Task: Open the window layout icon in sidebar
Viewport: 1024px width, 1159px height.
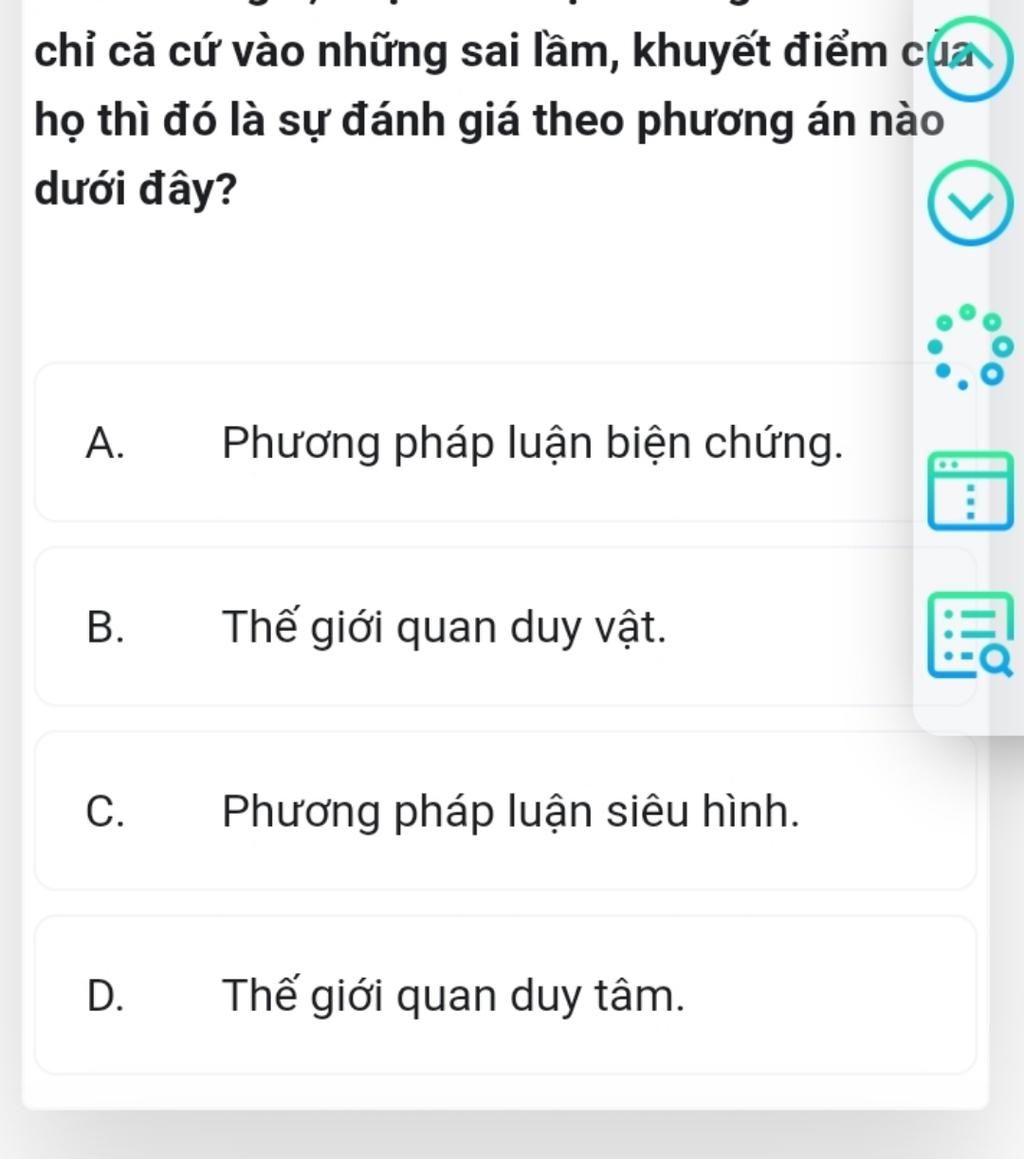Action: (969, 492)
